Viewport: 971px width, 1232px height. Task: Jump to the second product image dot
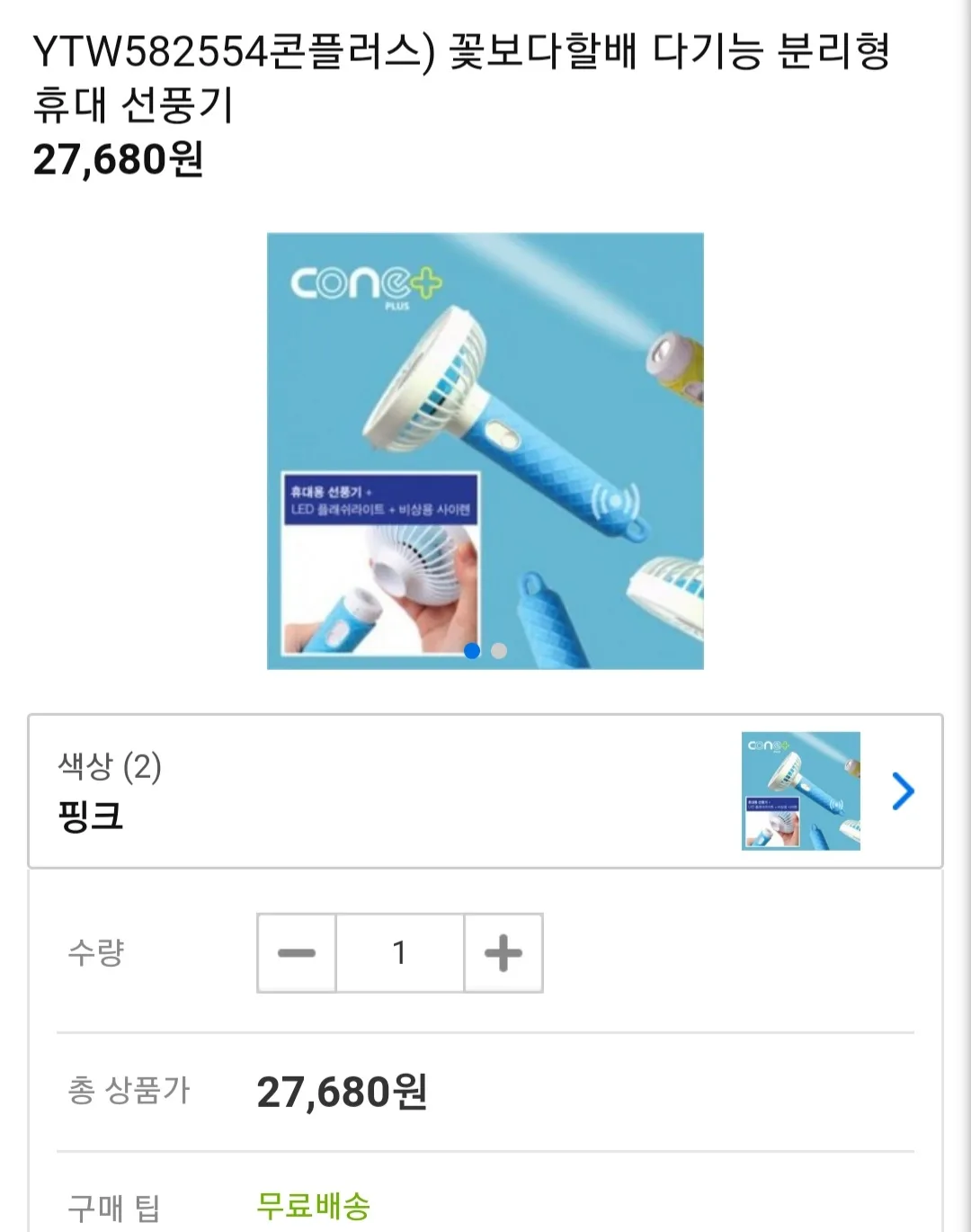[499, 650]
